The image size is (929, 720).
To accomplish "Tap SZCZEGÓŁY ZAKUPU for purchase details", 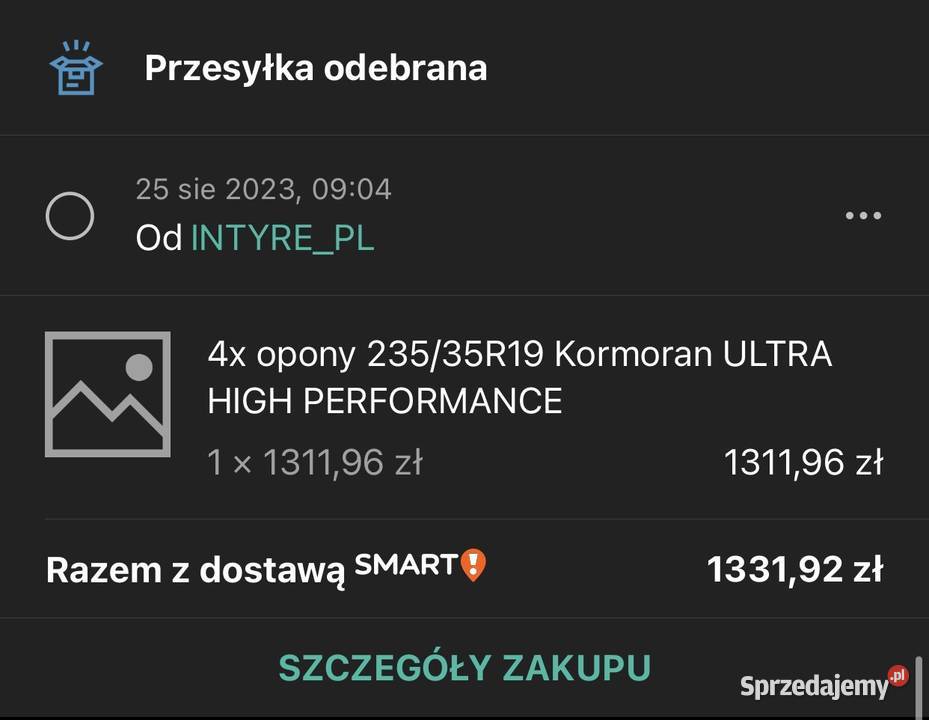I will click(464, 667).
